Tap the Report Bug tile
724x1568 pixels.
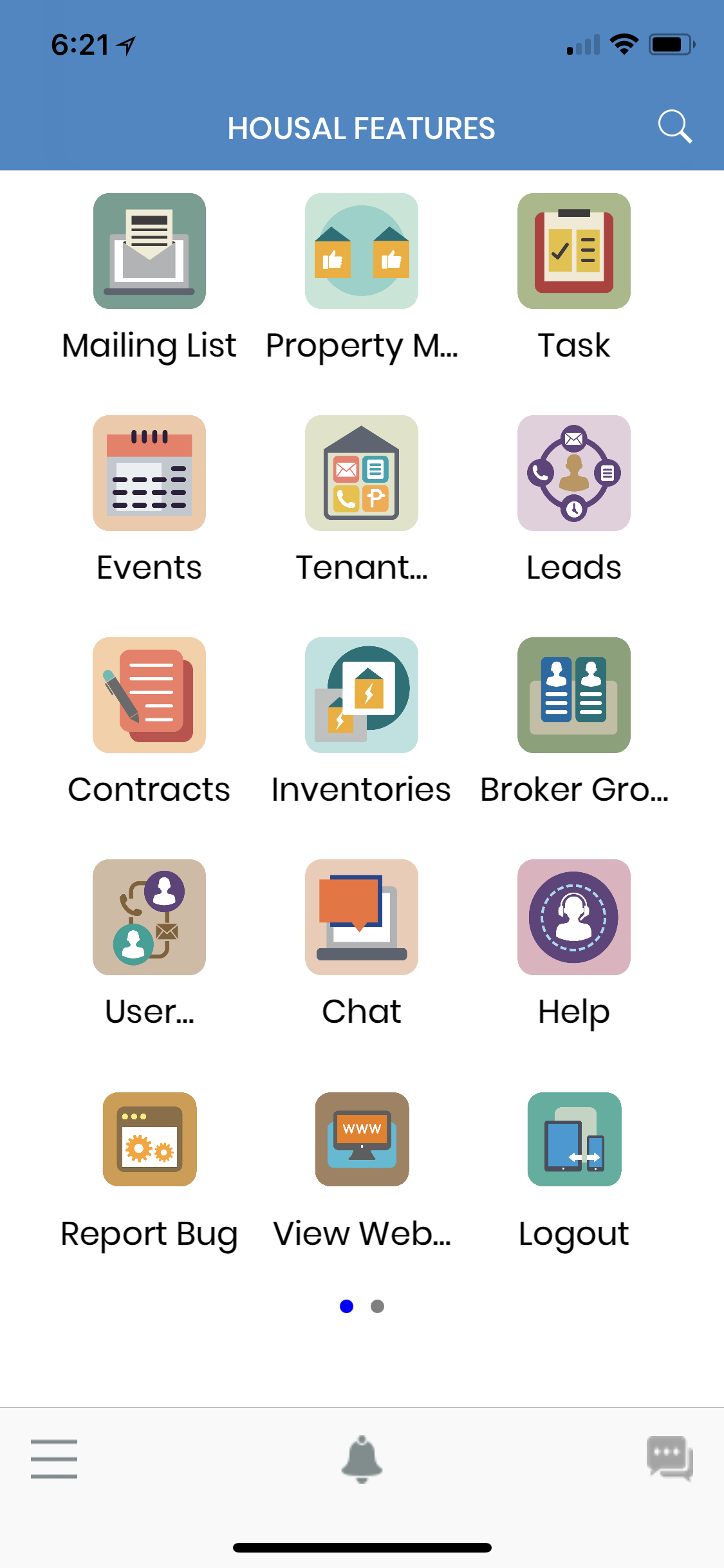(x=149, y=1139)
